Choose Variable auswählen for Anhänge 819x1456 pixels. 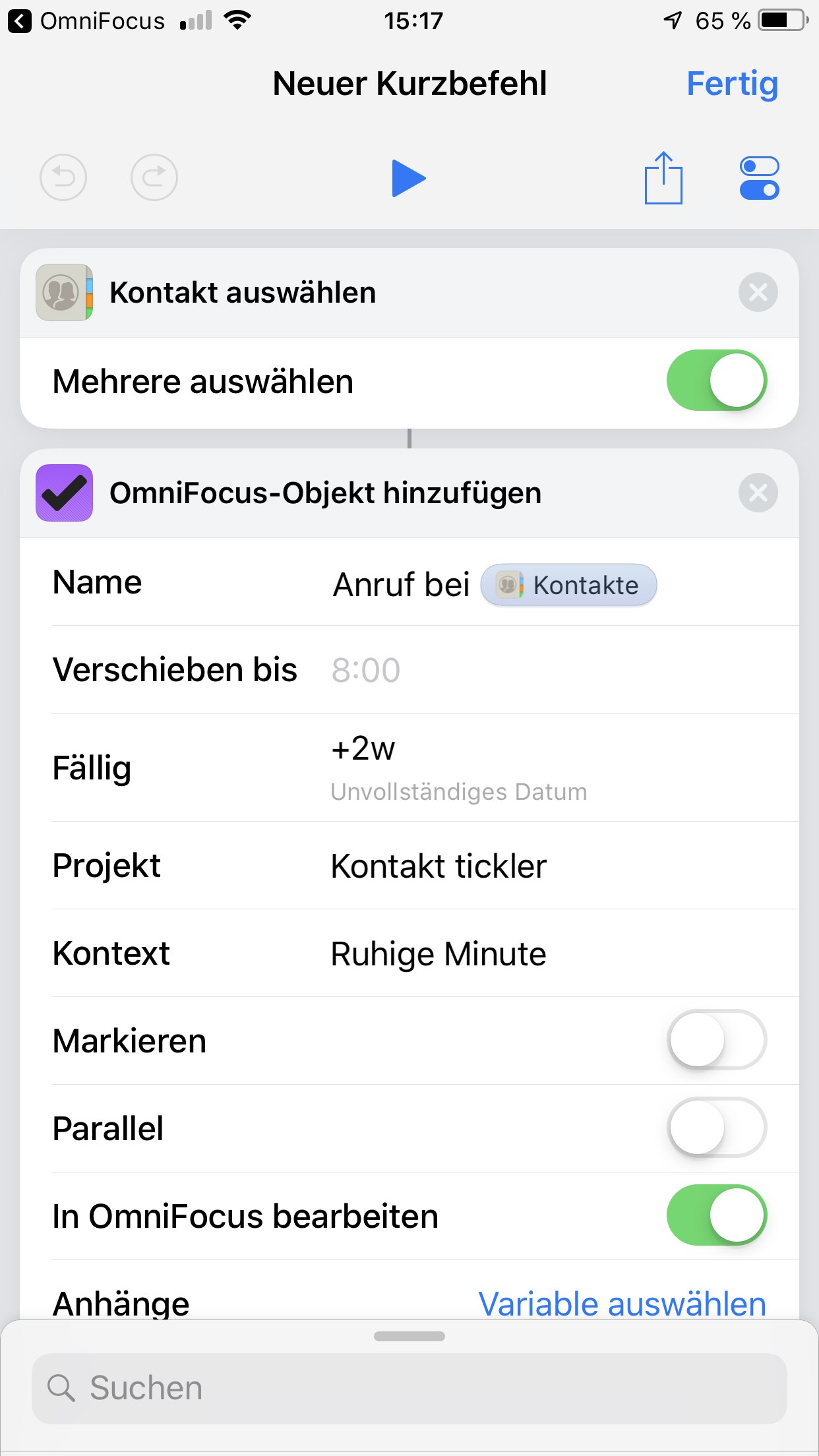622,1302
